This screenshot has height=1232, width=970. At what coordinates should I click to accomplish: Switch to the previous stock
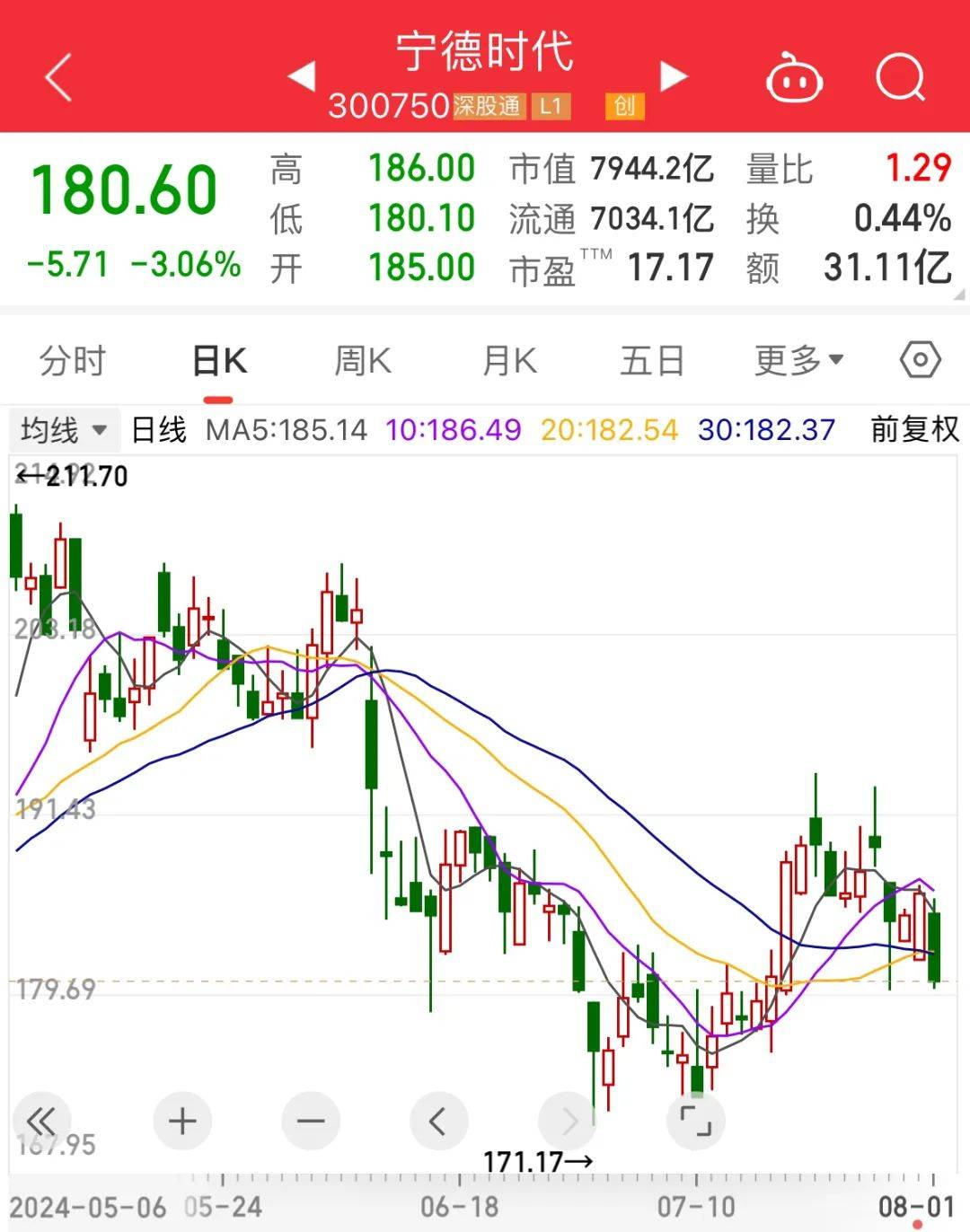click(x=301, y=77)
